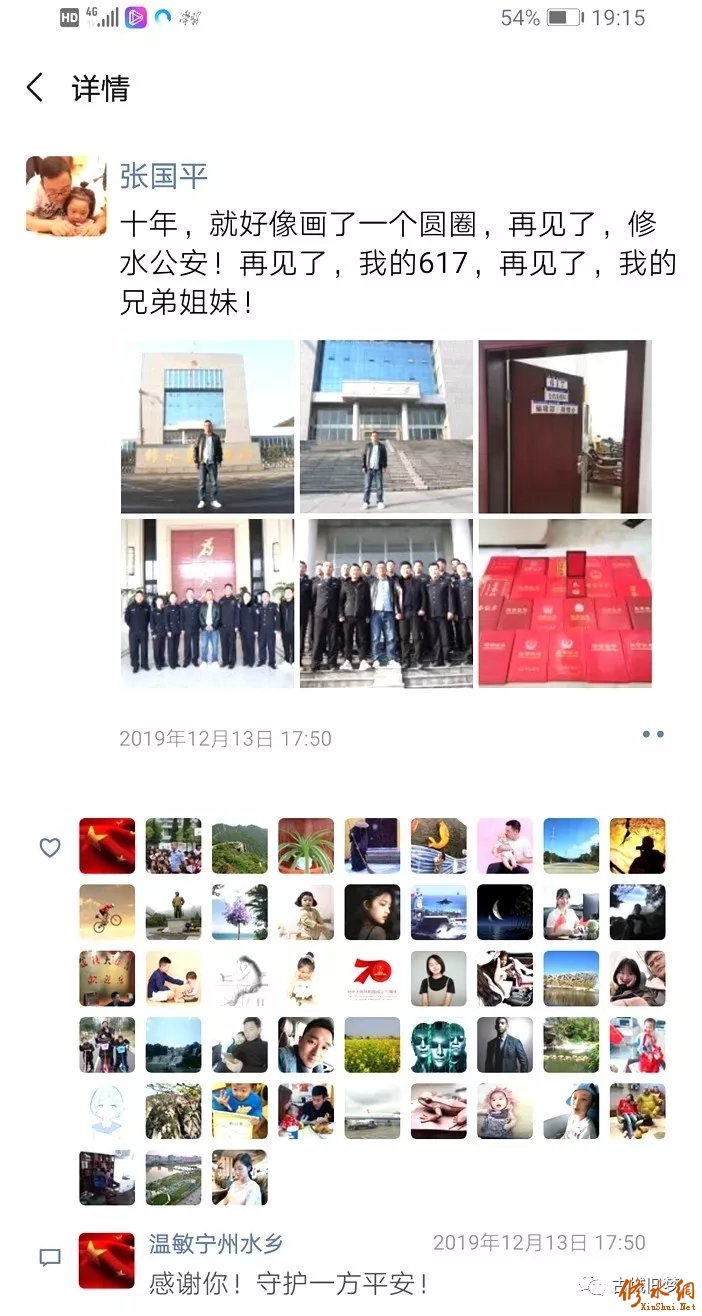Open the two-dot like and comment menu
Viewport: 702px width, 1316px height.
click(652, 735)
